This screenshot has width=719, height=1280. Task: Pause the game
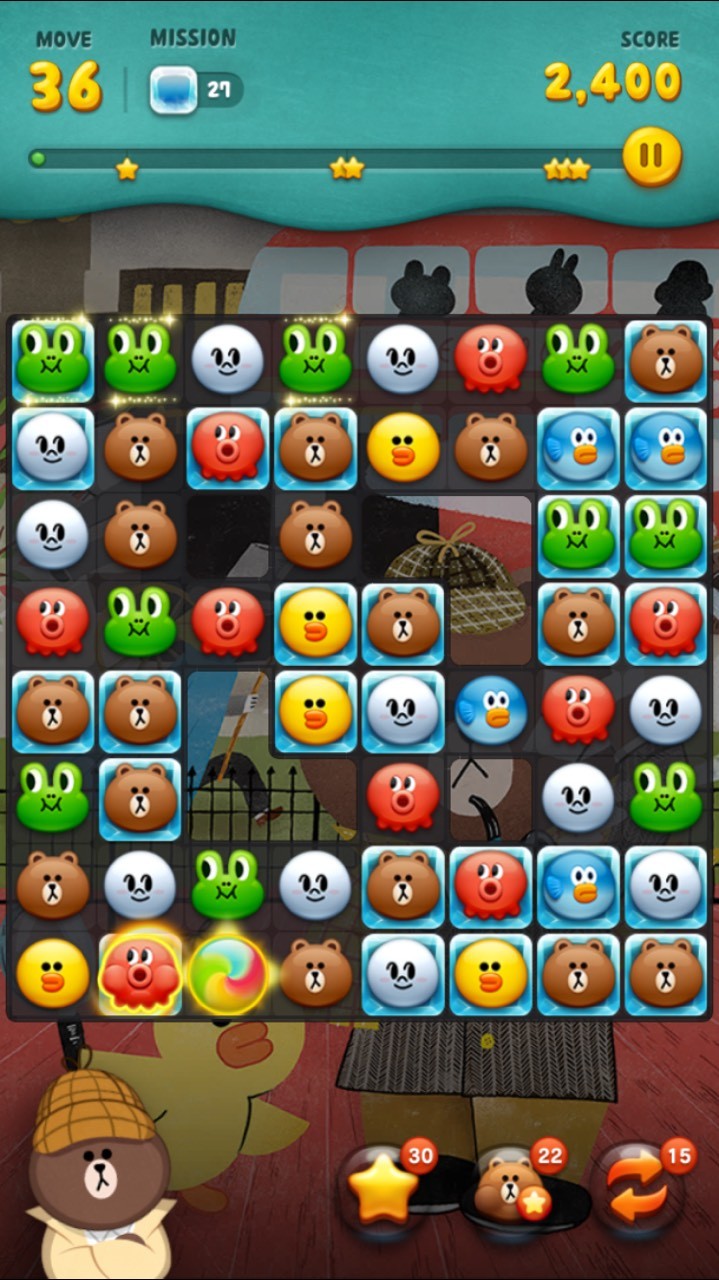coord(652,157)
